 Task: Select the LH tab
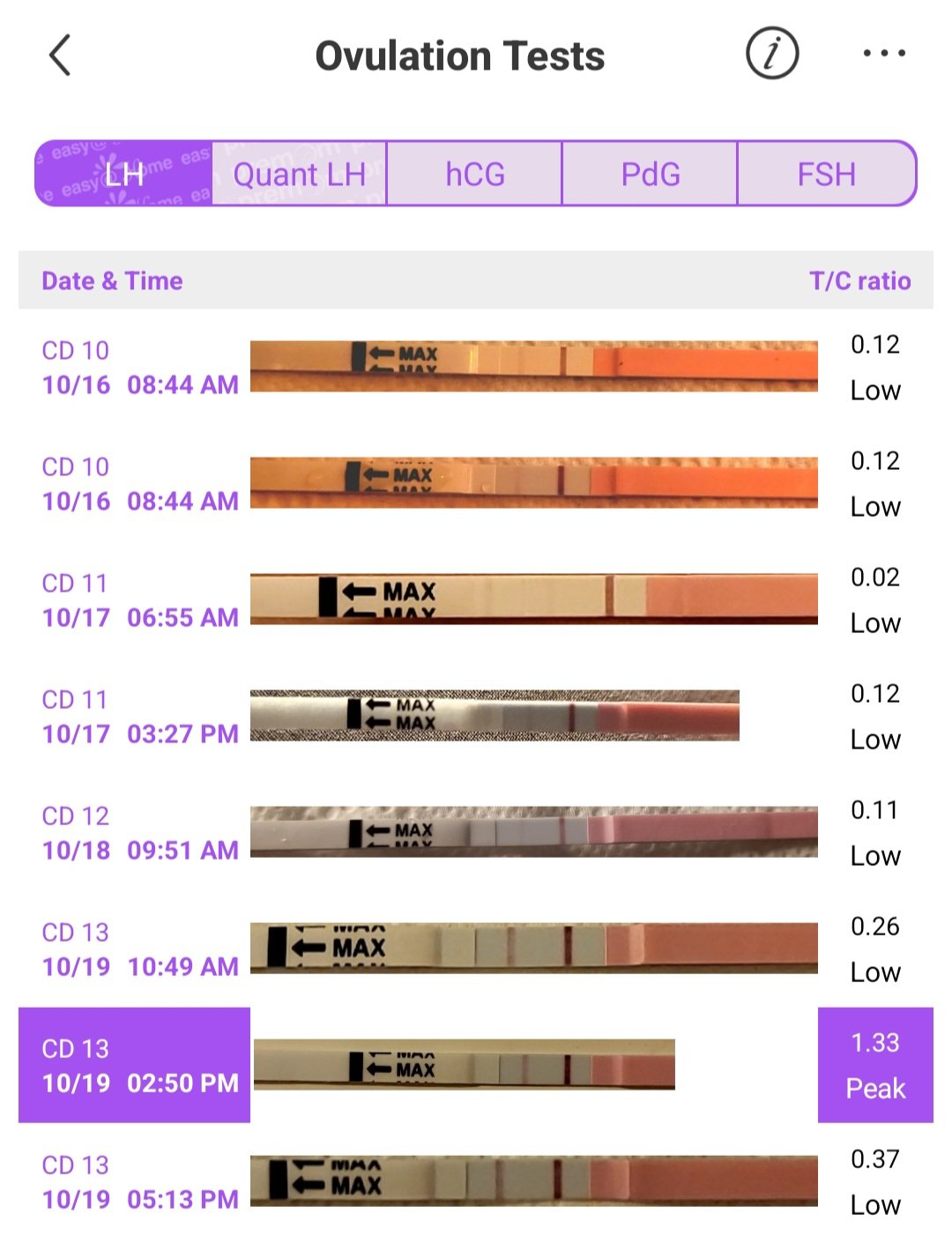coord(123,174)
